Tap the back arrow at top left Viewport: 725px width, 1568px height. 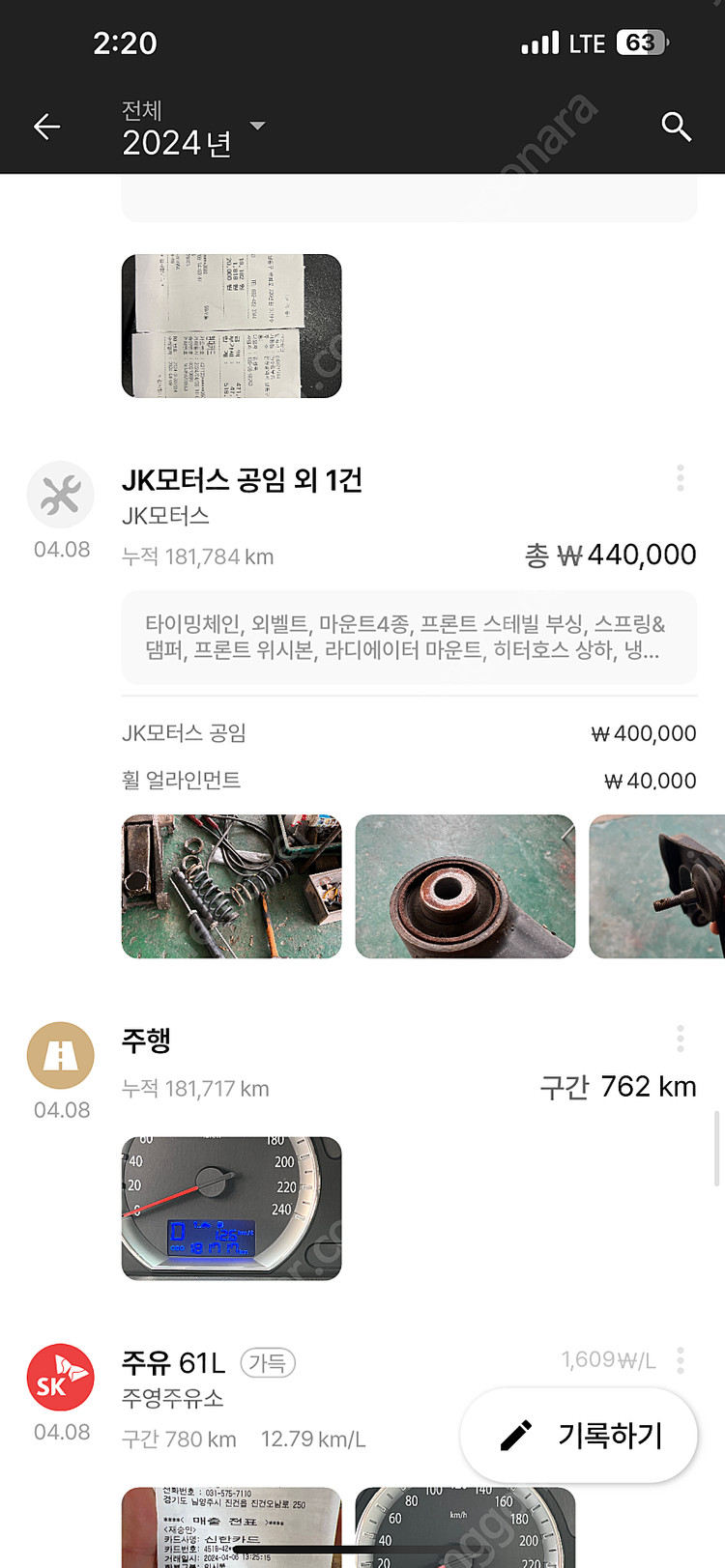pos(46,127)
